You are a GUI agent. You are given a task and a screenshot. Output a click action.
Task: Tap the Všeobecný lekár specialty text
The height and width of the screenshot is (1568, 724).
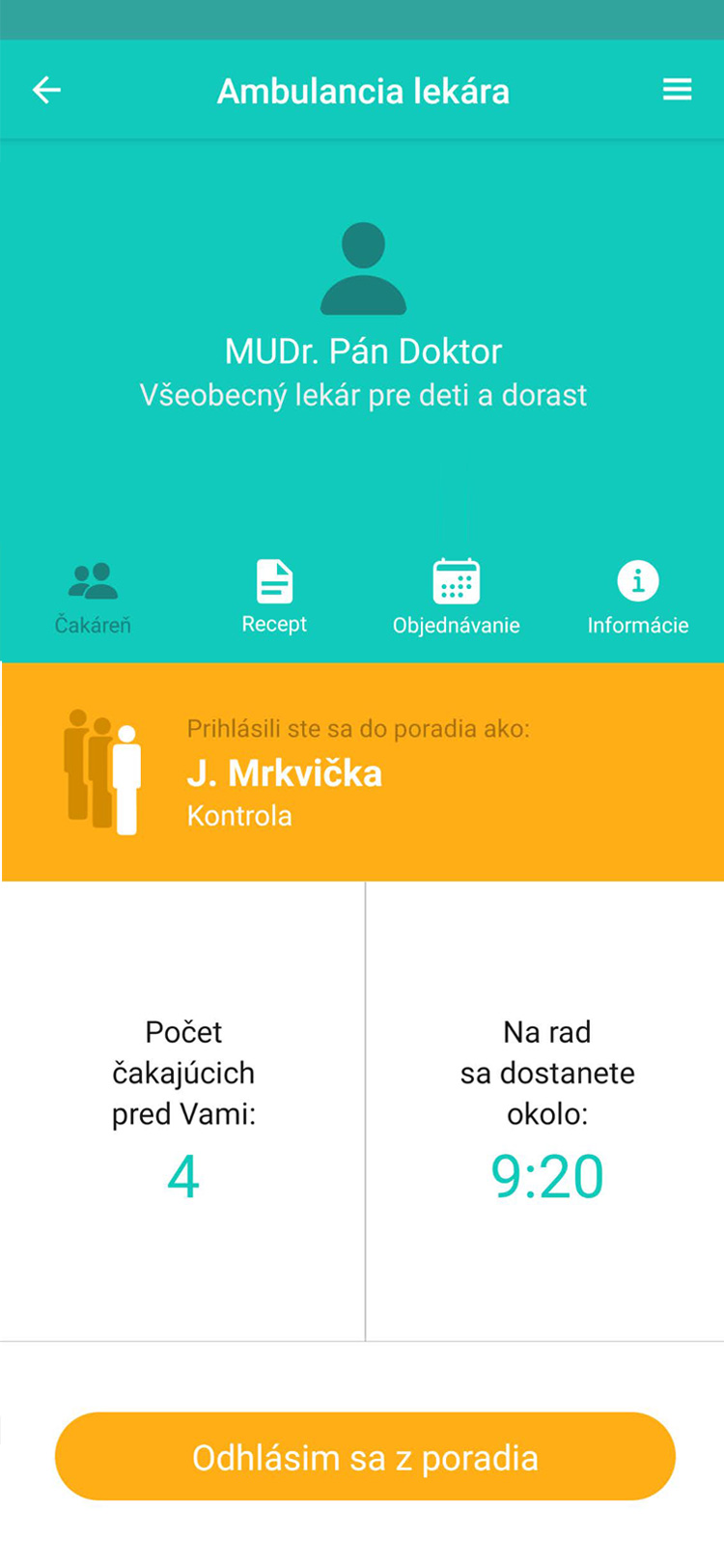(363, 394)
